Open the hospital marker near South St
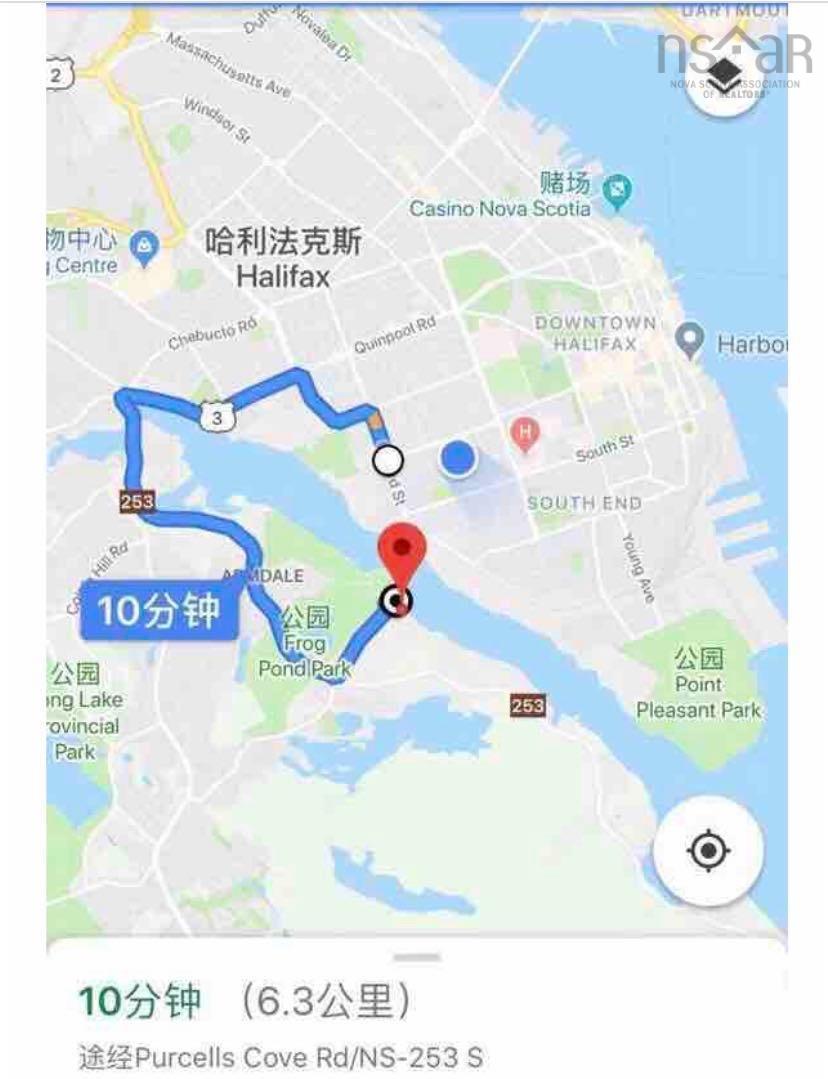Image resolution: width=828 pixels, height=1079 pixels. click(x=522, y=433)
